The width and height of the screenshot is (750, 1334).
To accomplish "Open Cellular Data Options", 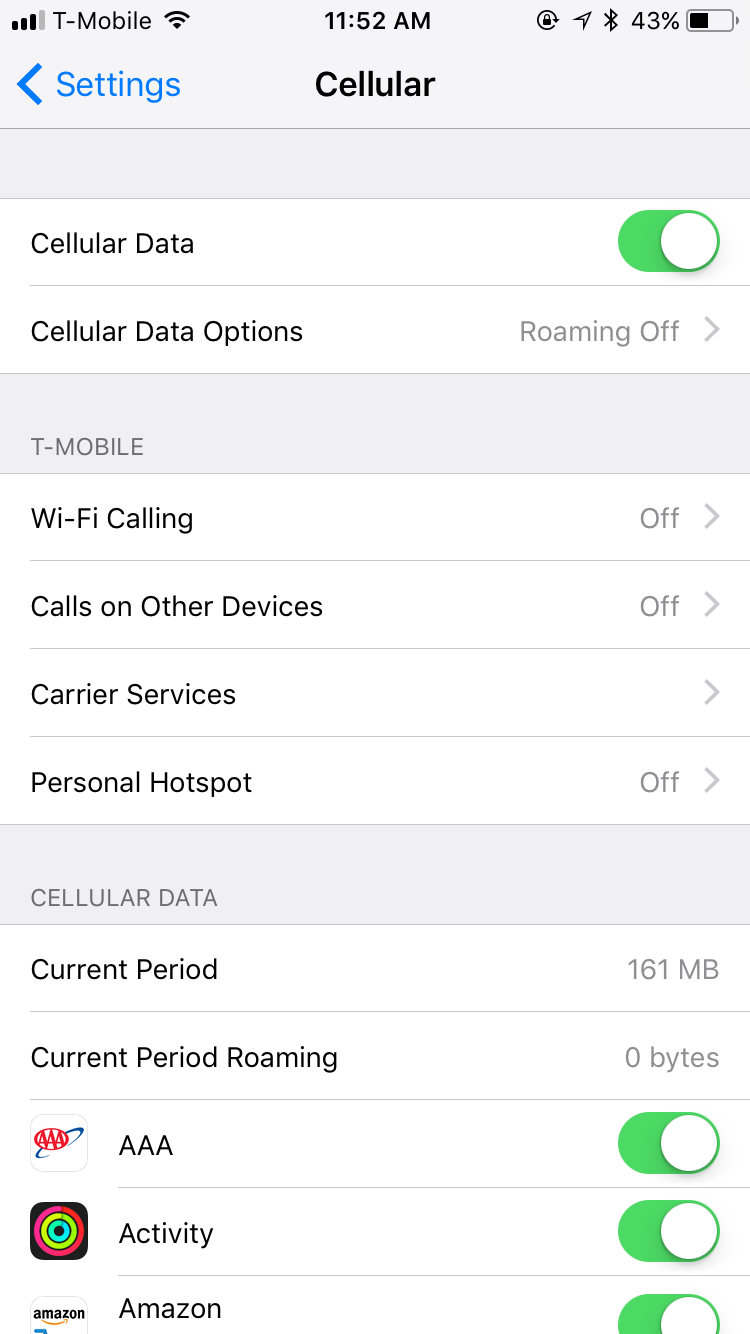I will click(375, 331).
